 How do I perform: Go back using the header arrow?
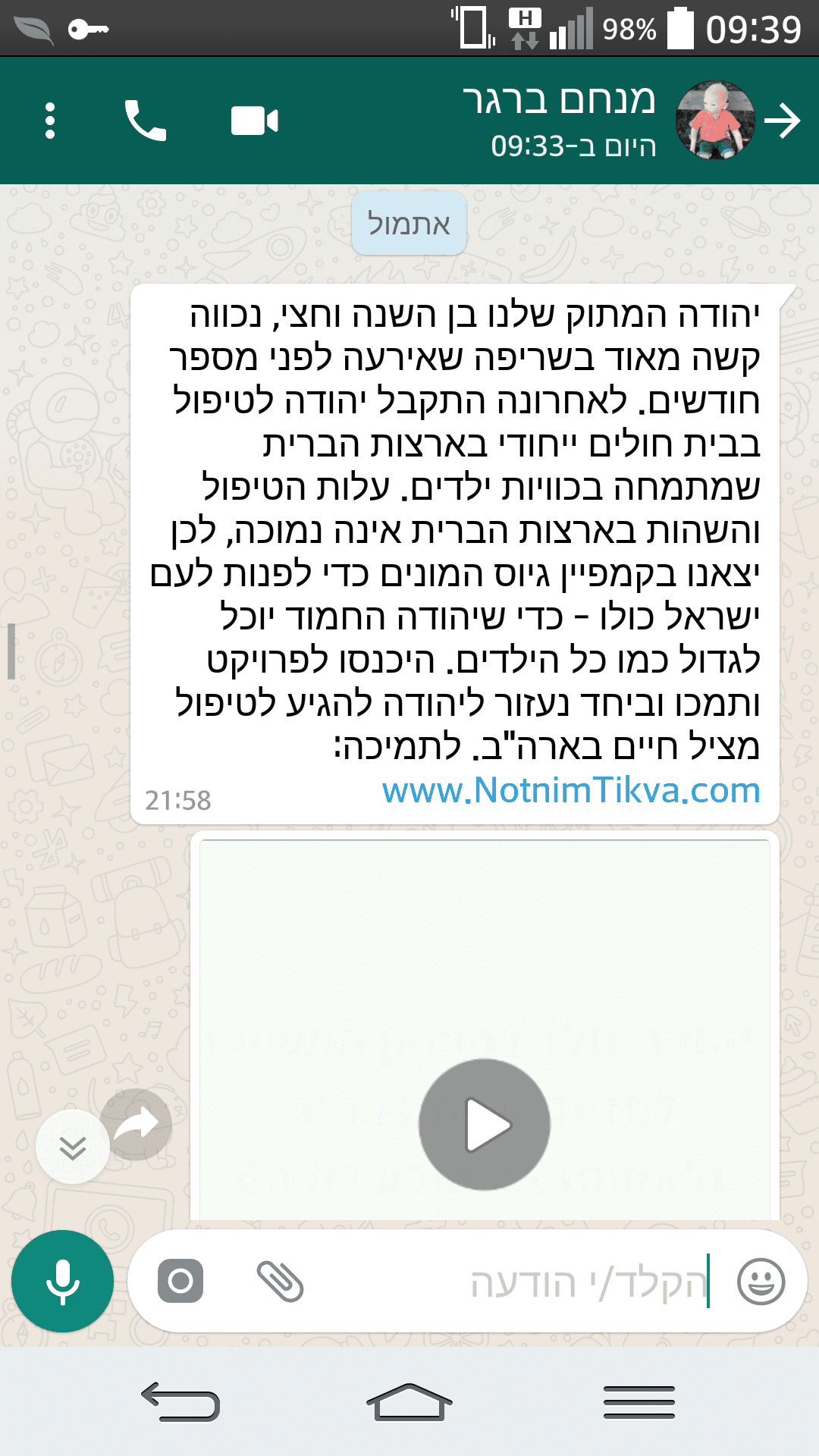(783, 121)
